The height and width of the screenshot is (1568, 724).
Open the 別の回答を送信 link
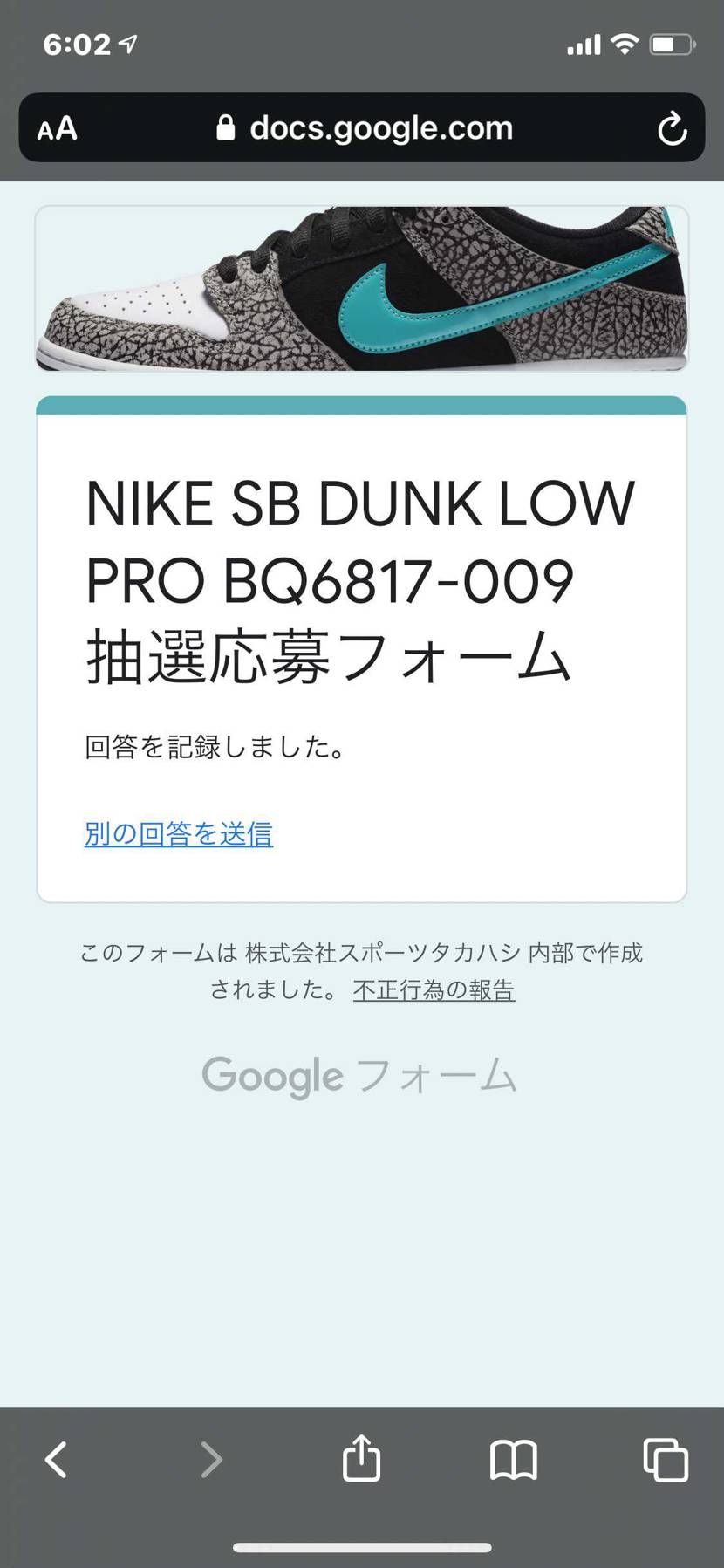coord(178,835)
